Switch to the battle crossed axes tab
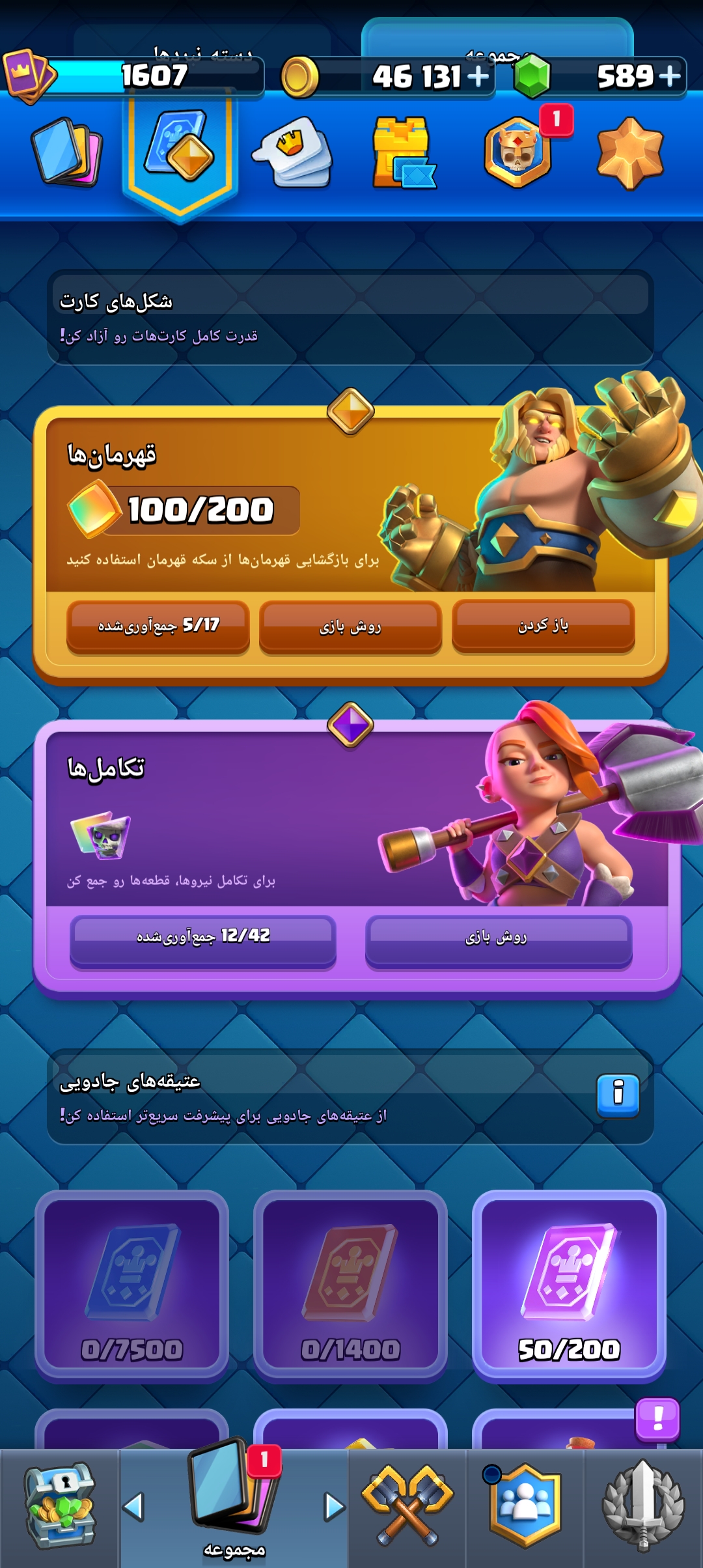This screenshot has width=703, height=1568. pyautogui.click(x=407, y=1507)
